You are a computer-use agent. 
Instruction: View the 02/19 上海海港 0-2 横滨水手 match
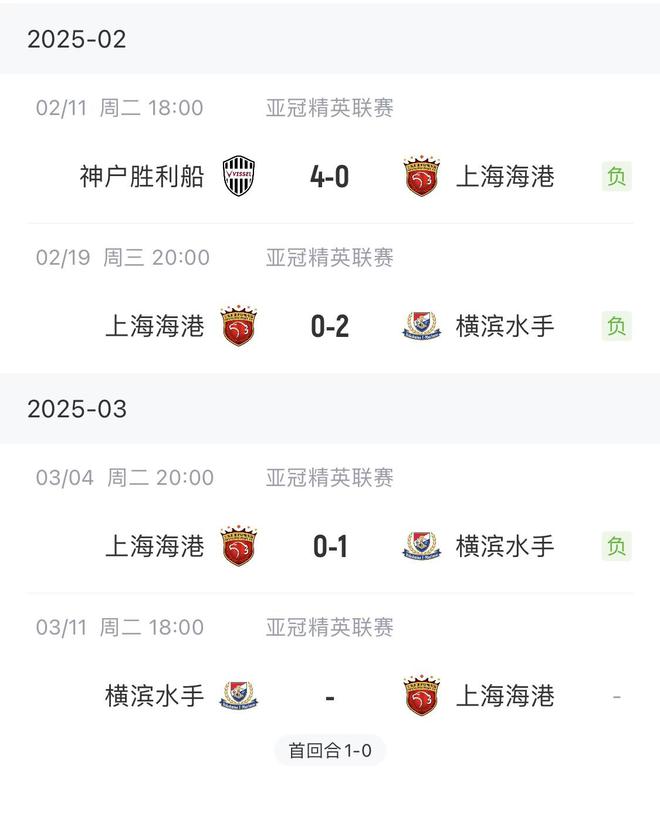click(x=330, y=326)
